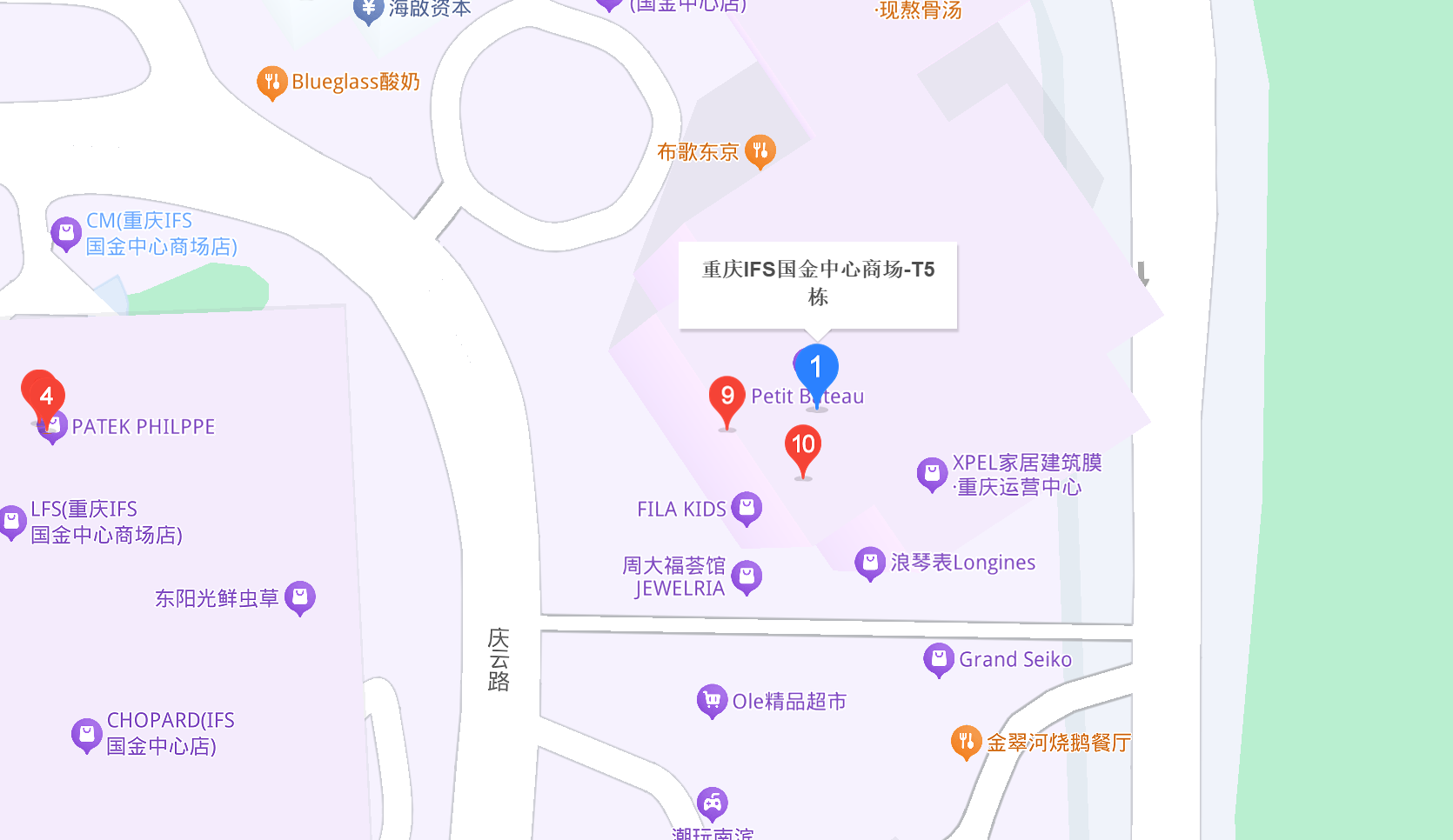Tap the CHOPARD(IFS国金中心店) pin
1453x840 pixels.
pyautogui.click(x=86, y=735)
